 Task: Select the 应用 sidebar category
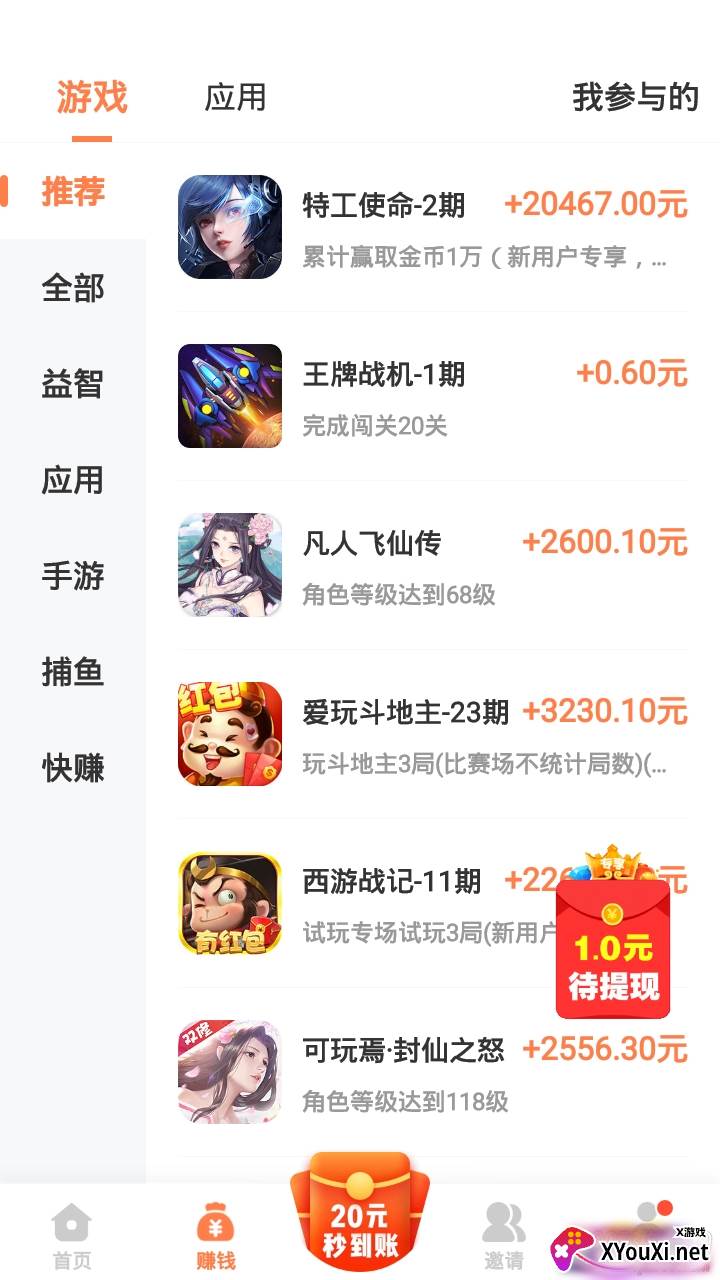coord(73,480)
